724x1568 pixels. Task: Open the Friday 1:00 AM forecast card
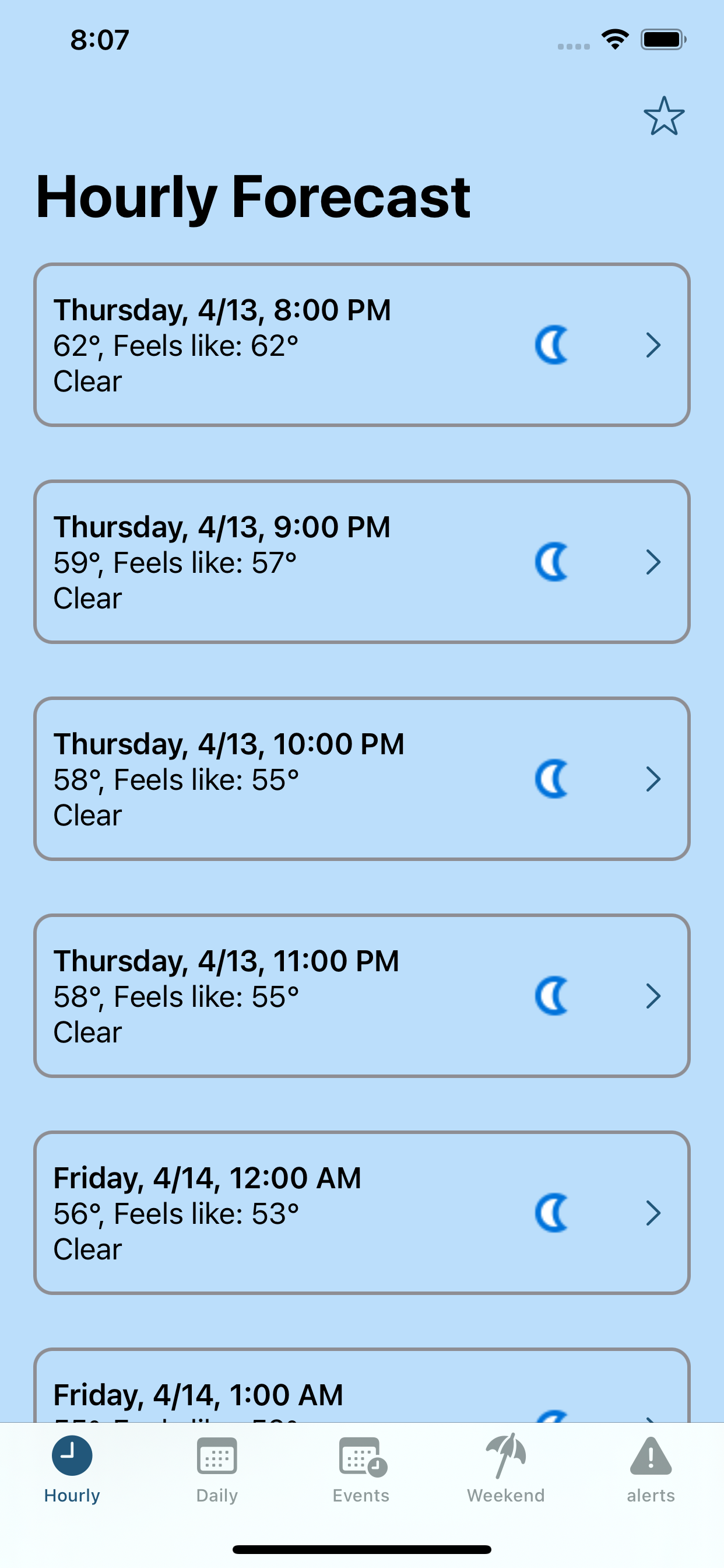pos(362,1385)
